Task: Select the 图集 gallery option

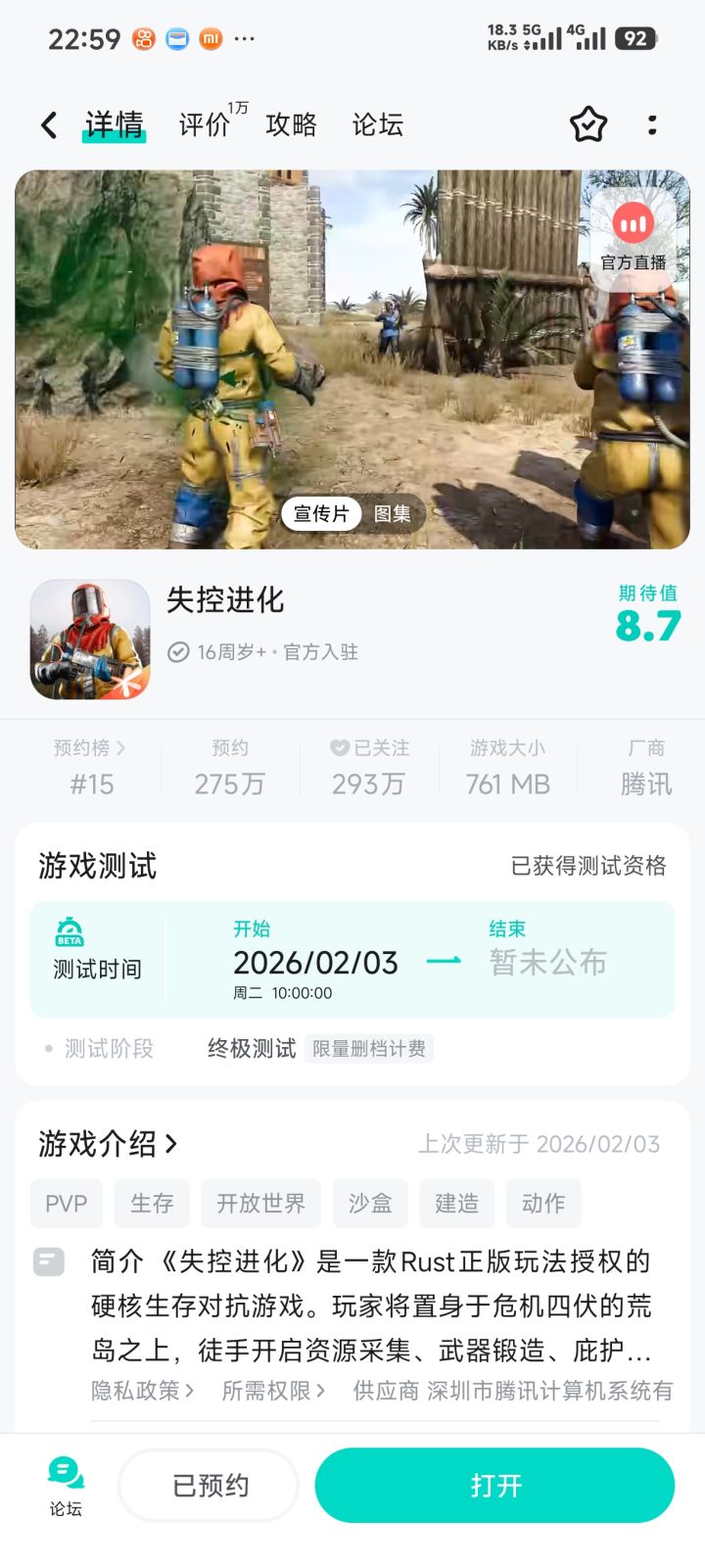Action: (392, 514)
